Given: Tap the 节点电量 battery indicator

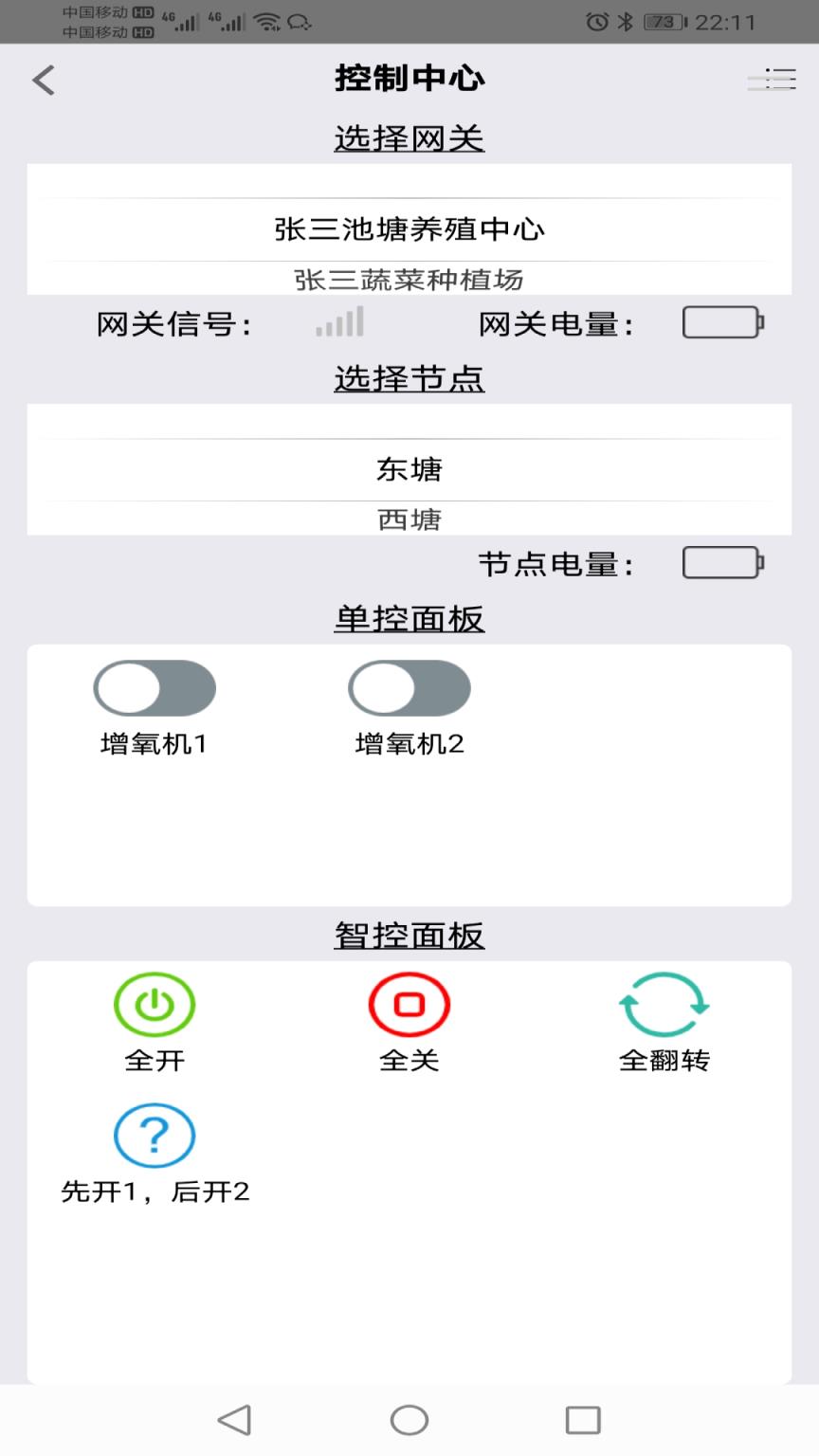Looking at the screenshot, I should tap(722, 562).
